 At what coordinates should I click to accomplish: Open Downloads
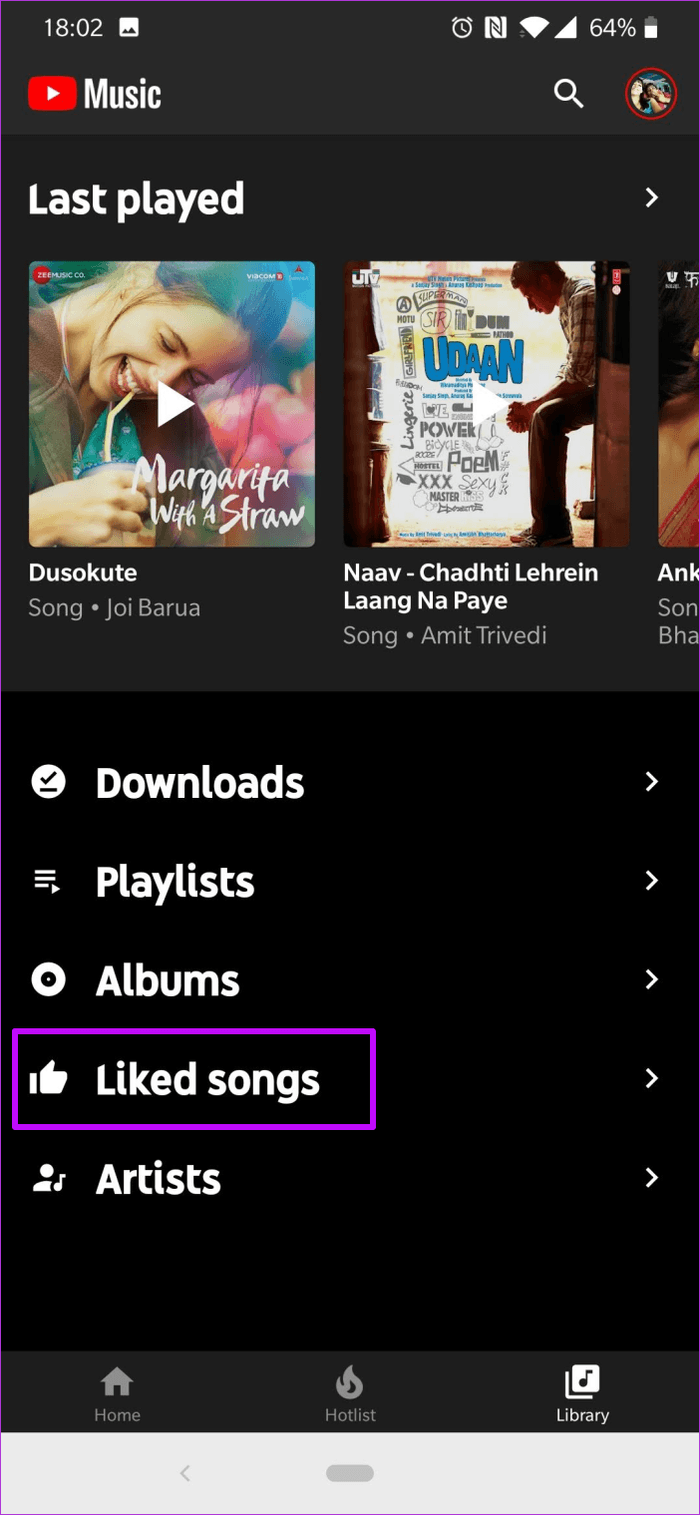pyautogui.click(x=350, y=783)
